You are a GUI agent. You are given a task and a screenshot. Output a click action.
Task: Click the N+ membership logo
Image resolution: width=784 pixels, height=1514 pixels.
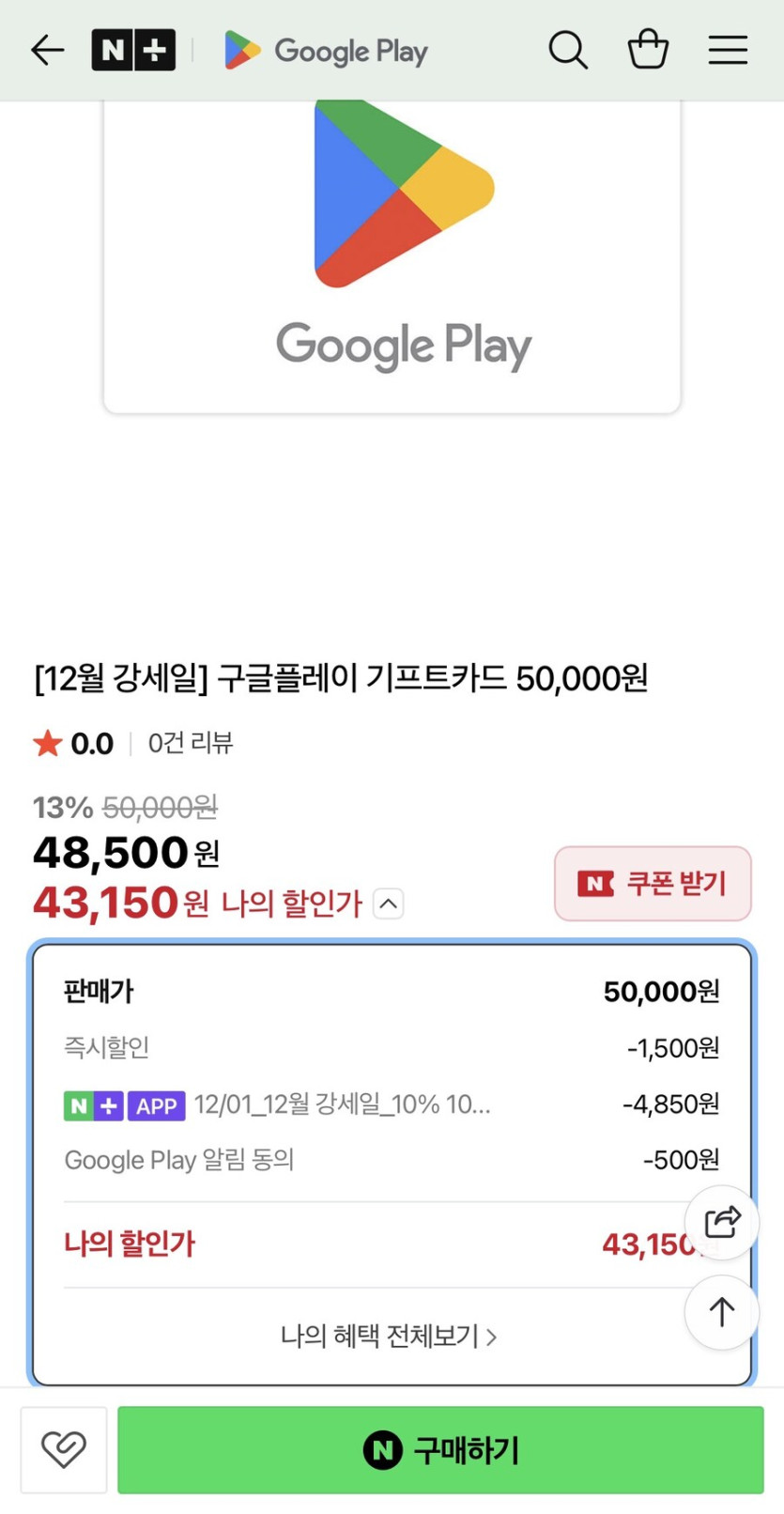(x=131, y=49)
